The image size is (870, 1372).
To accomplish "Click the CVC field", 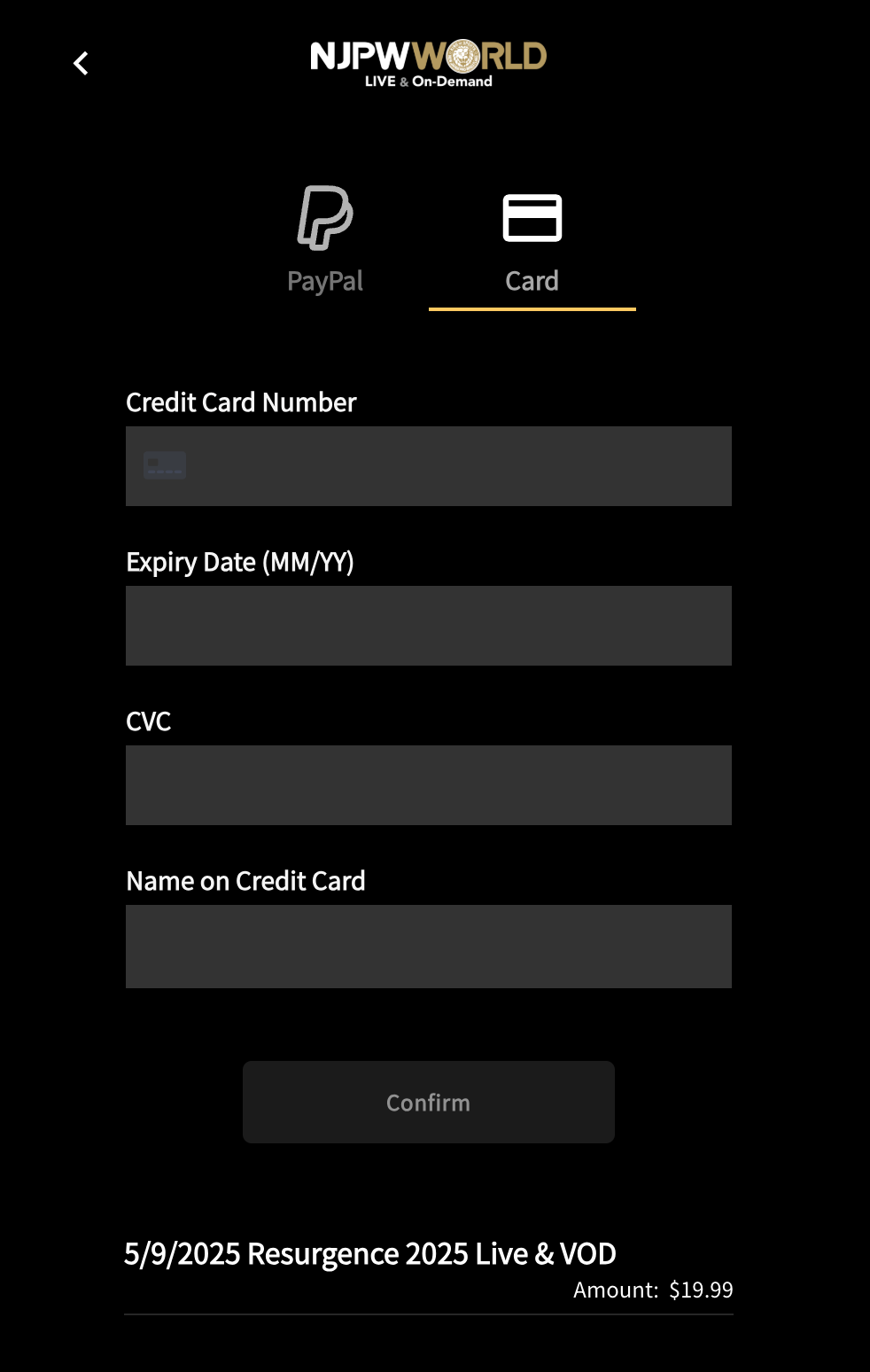I will (429, 784).
